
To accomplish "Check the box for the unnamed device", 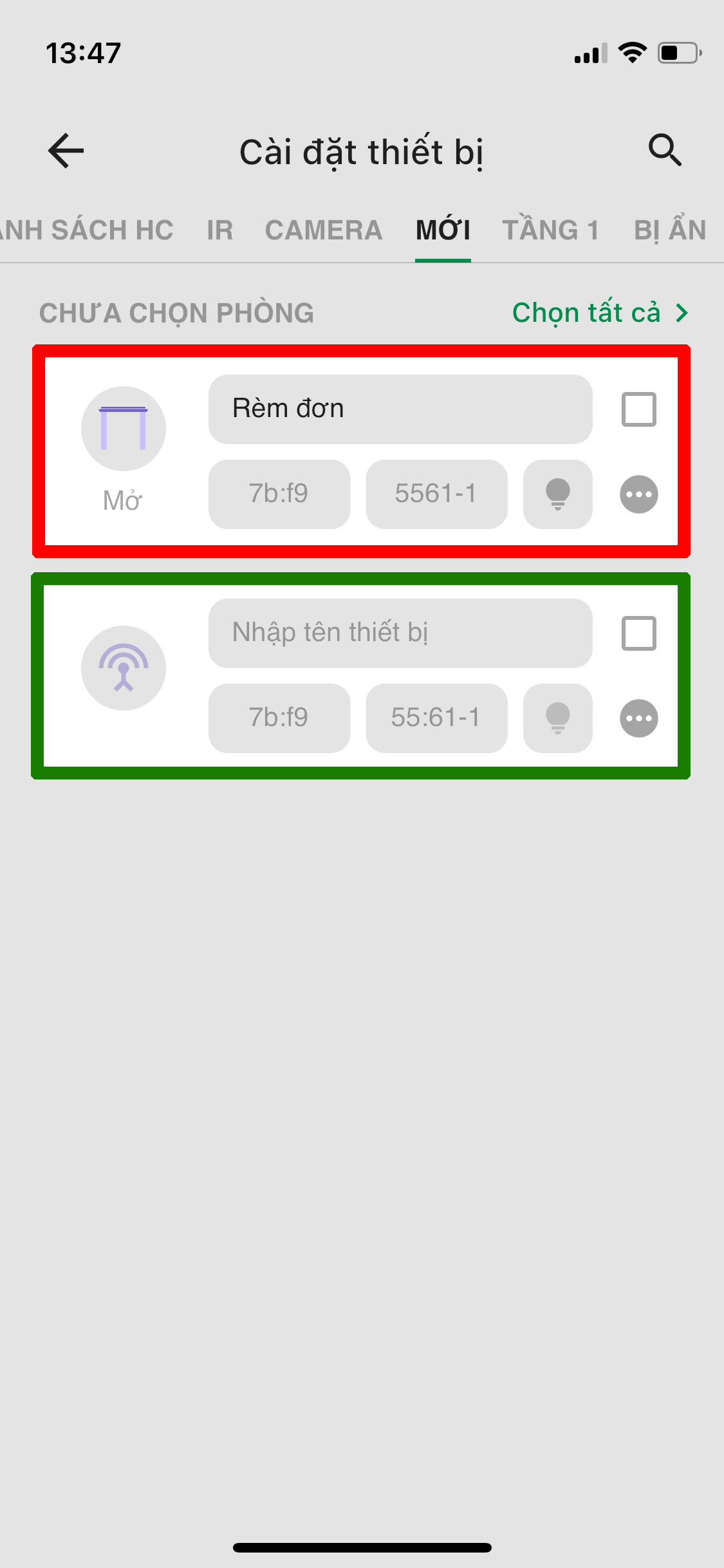I will tap(638, 633).
